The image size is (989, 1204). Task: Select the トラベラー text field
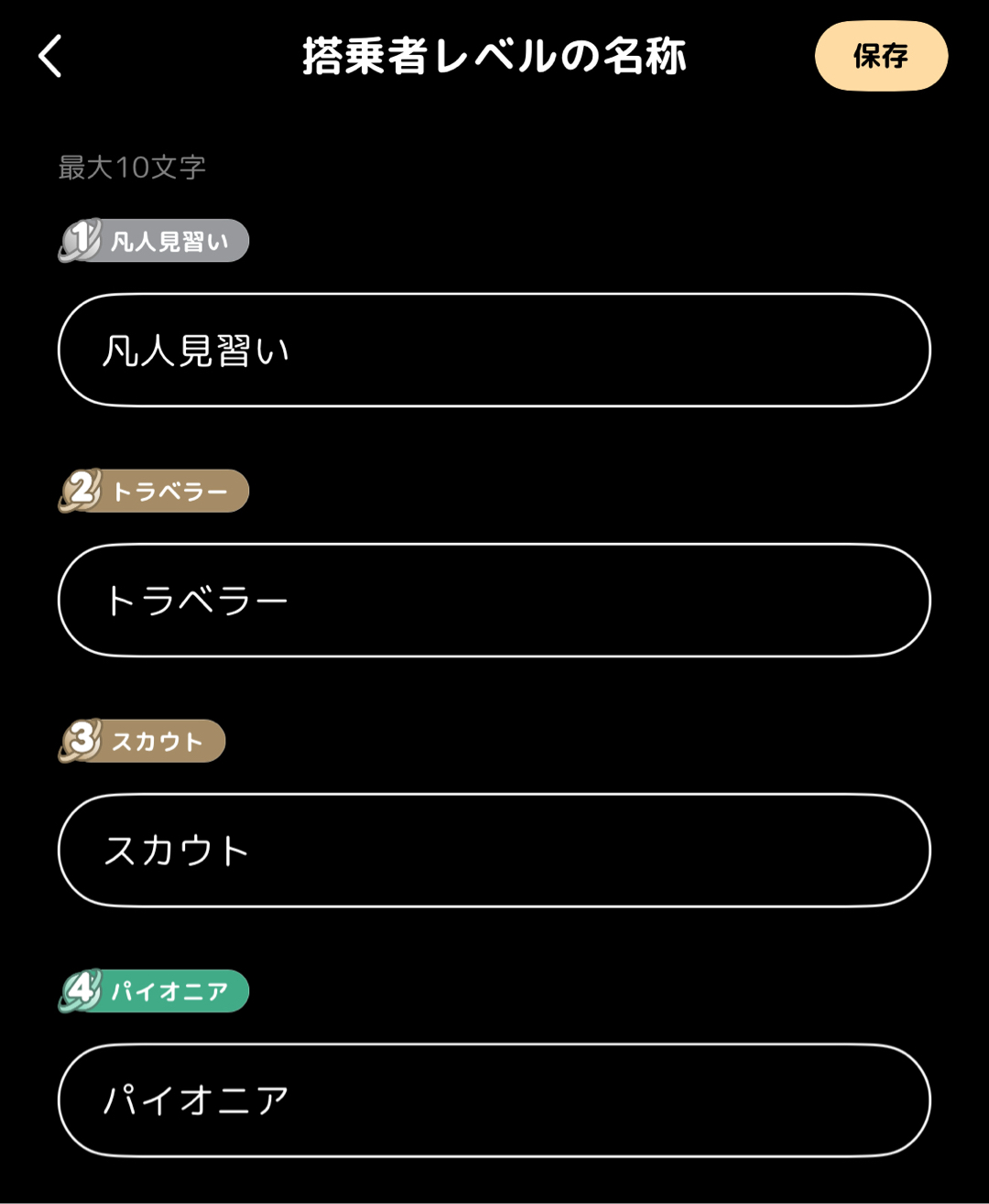click(x=494, y=600)
